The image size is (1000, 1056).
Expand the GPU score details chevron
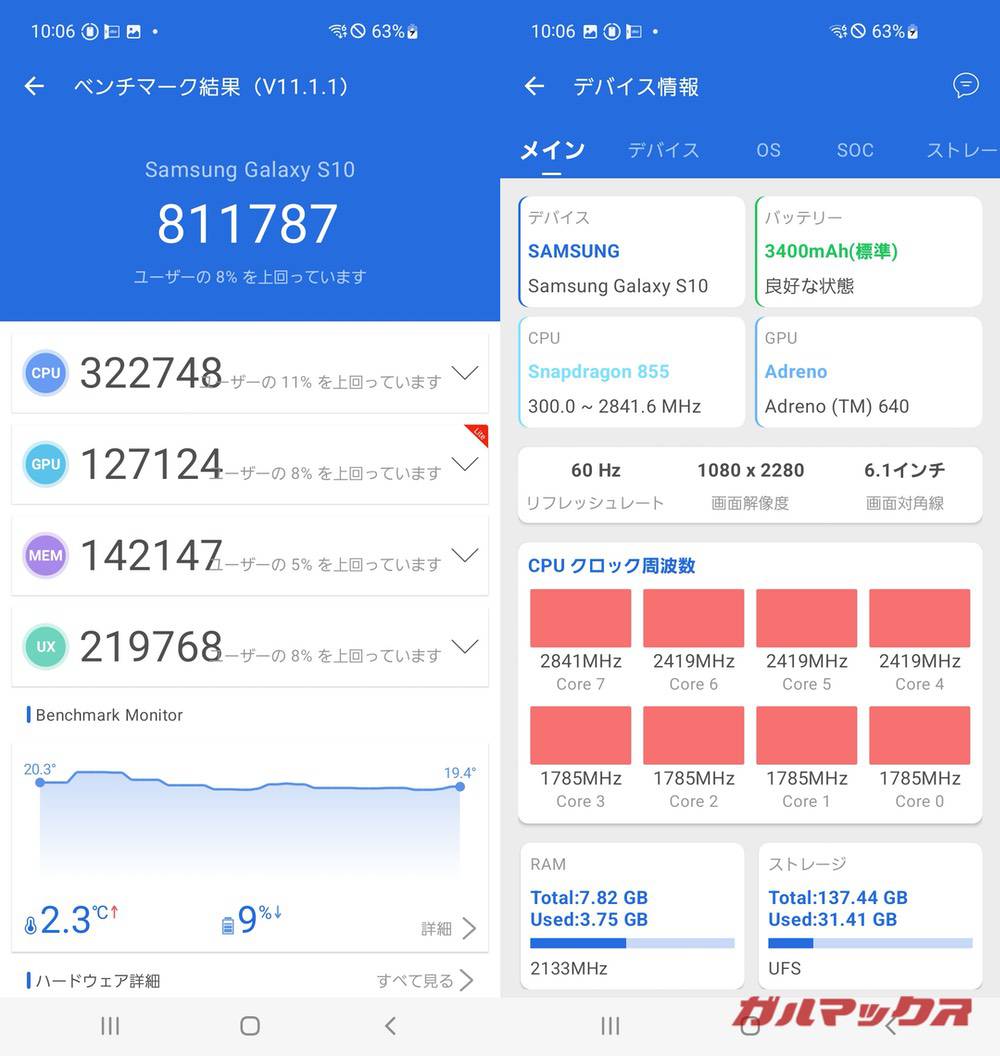465,464
